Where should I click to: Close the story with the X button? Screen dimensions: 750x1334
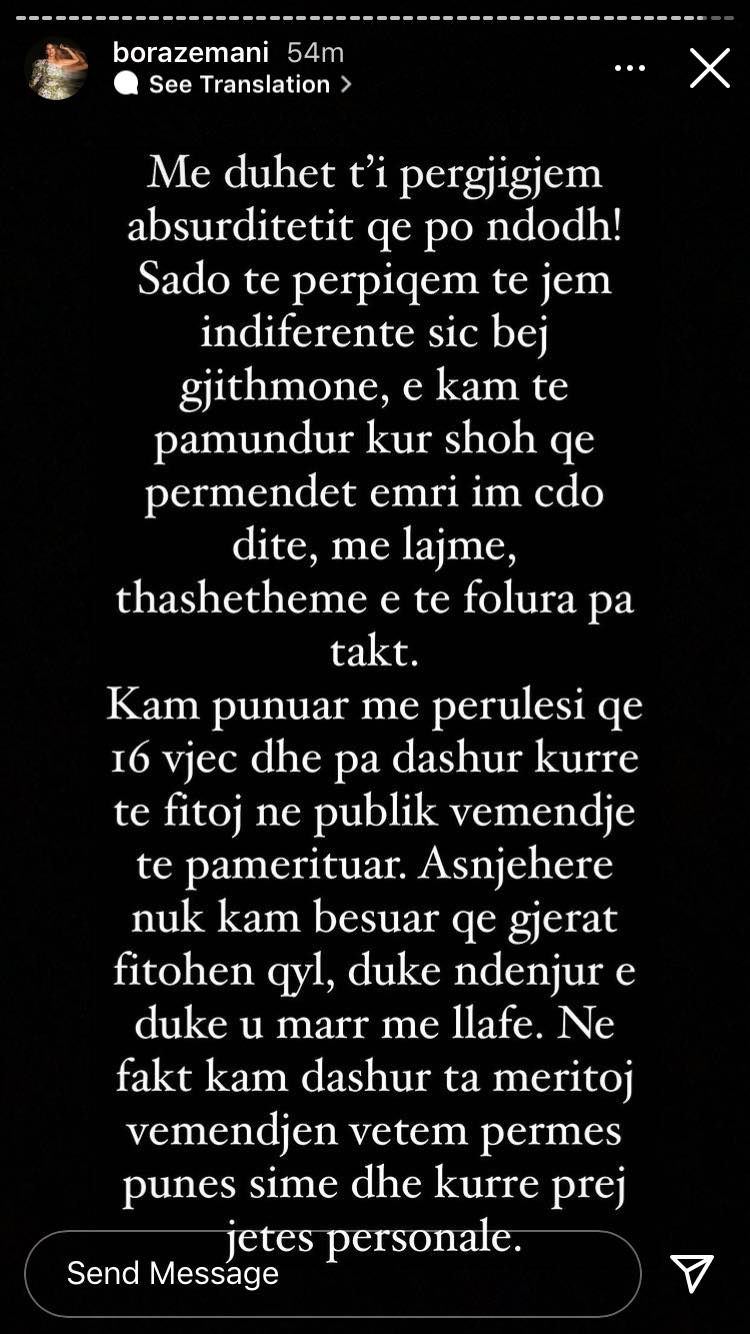(709, 68)
